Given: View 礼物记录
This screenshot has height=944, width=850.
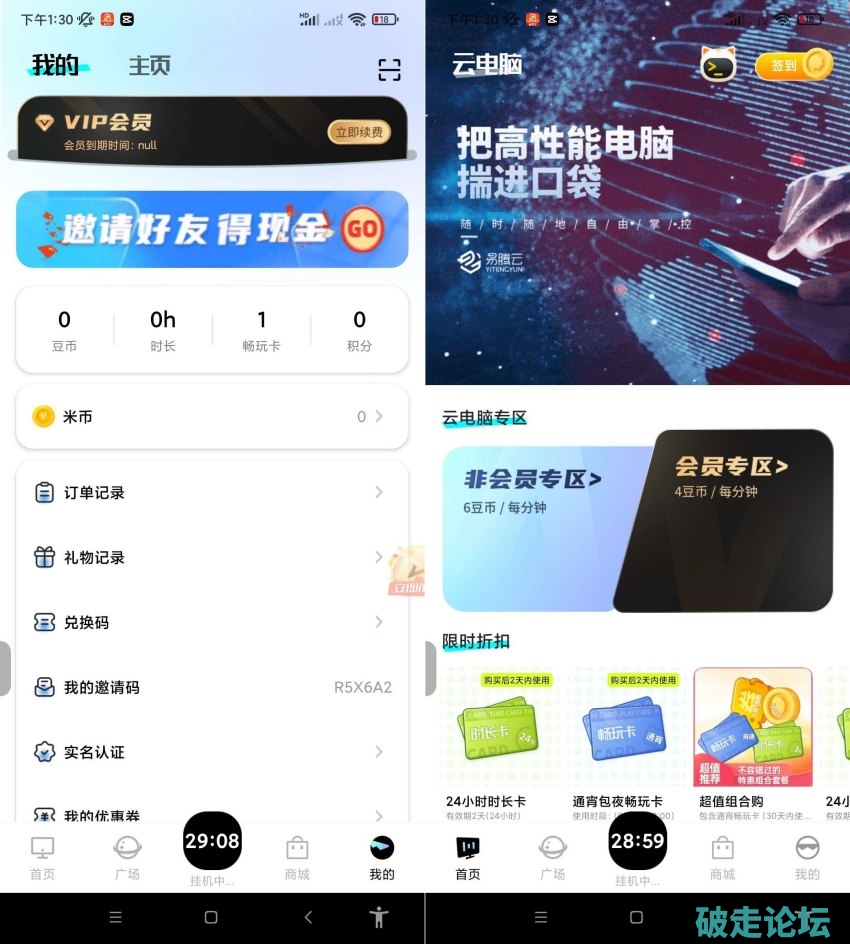Looking at the screenshot, I should (x=212, y=557).
